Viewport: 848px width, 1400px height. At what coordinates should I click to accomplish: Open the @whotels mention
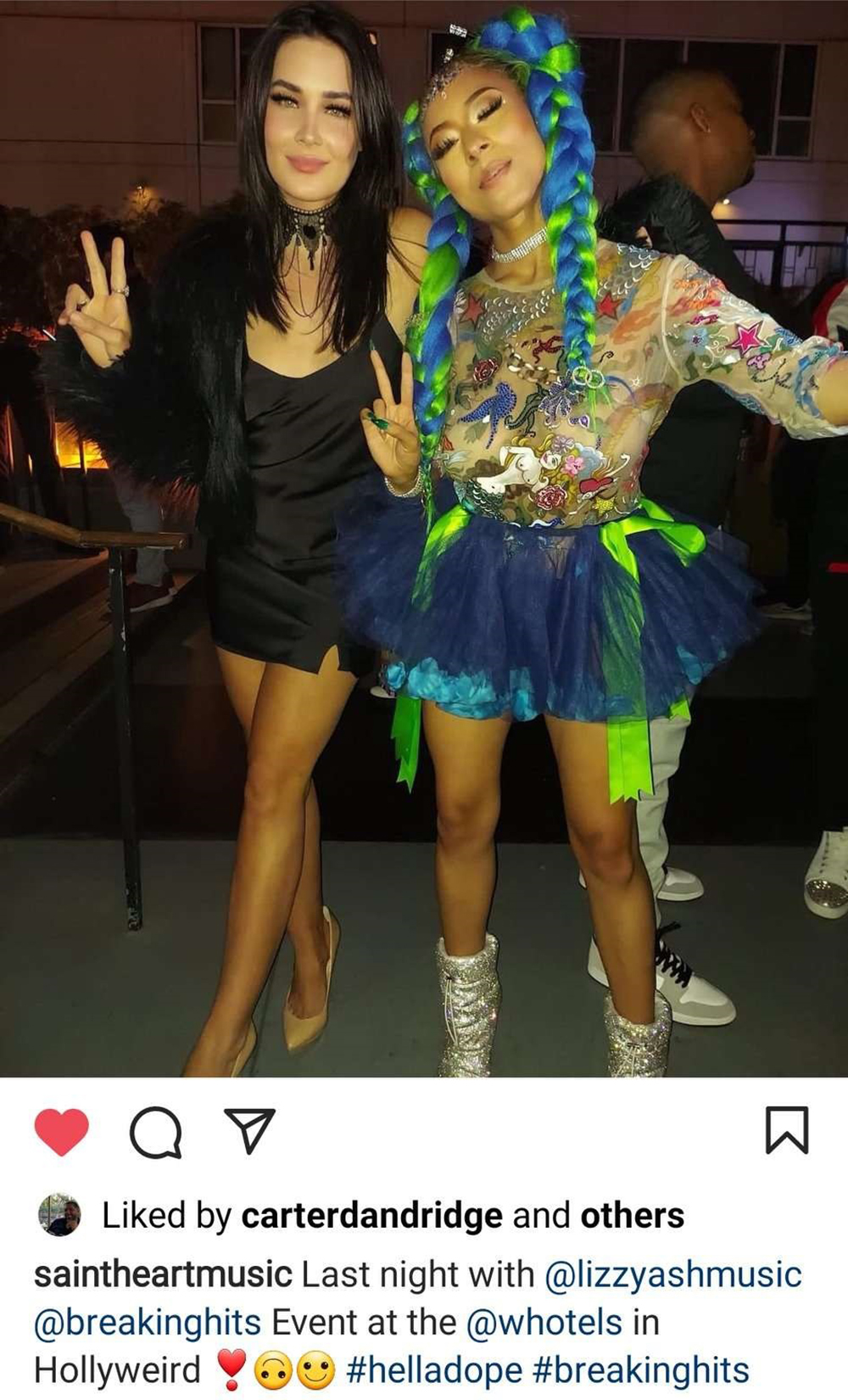[544, 1323]
